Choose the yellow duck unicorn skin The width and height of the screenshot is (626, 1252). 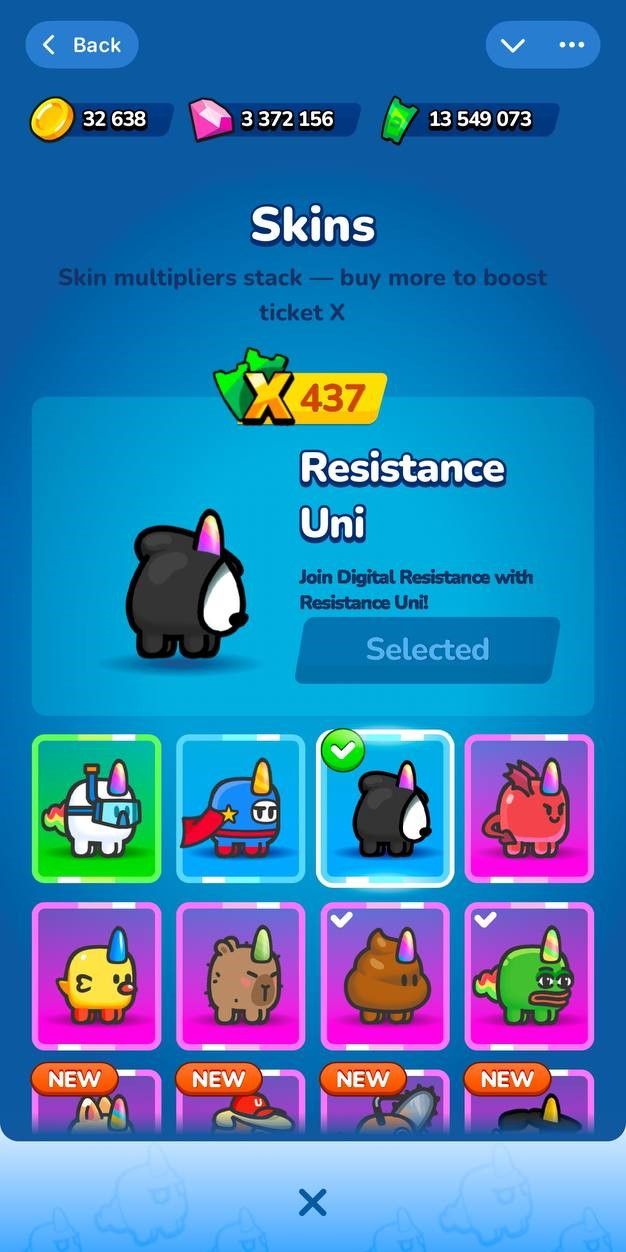96,976
